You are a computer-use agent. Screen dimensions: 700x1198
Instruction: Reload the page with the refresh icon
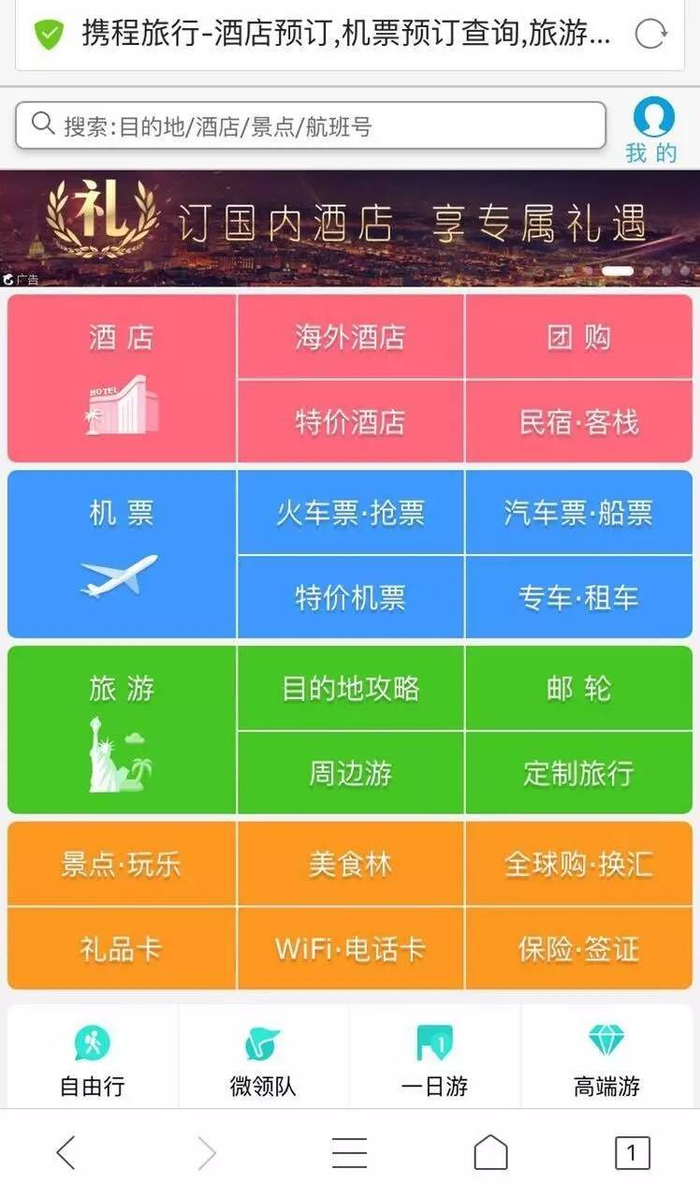[650, 35]
